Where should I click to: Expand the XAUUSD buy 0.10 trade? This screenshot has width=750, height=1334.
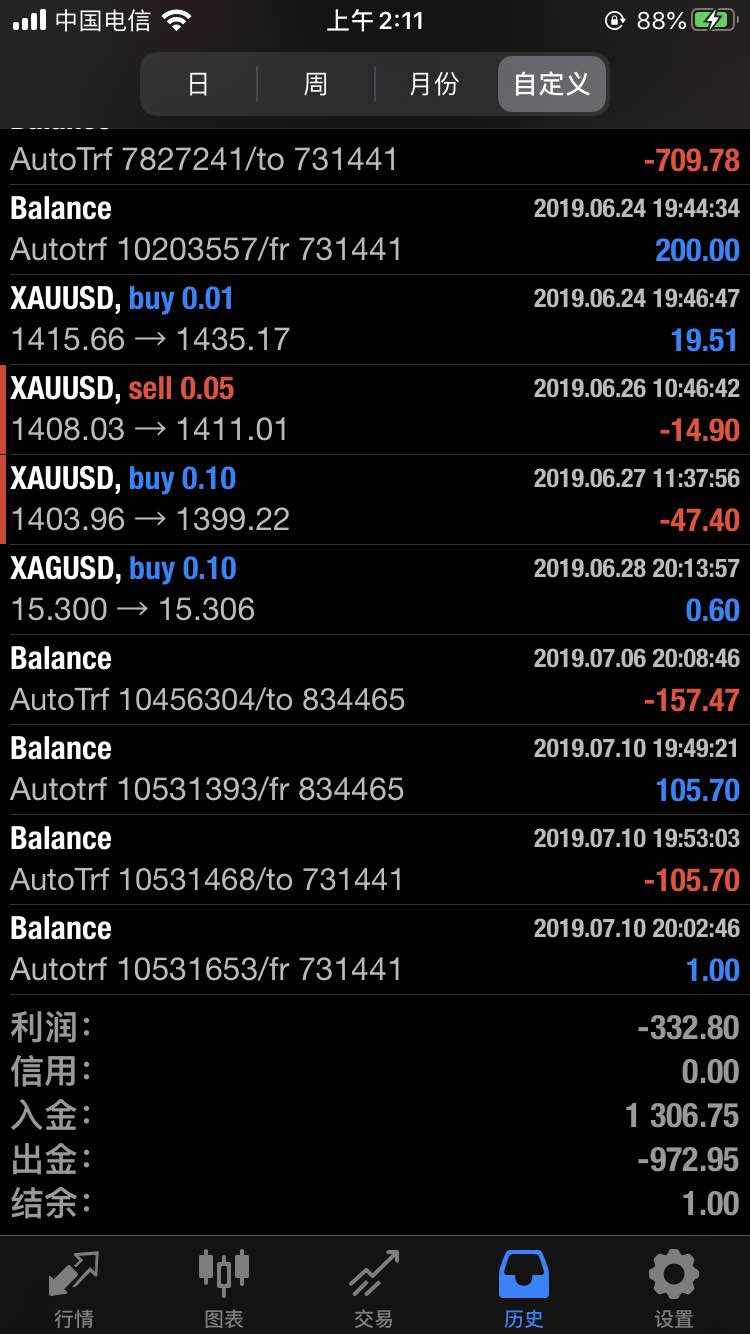tap(375, 499)
